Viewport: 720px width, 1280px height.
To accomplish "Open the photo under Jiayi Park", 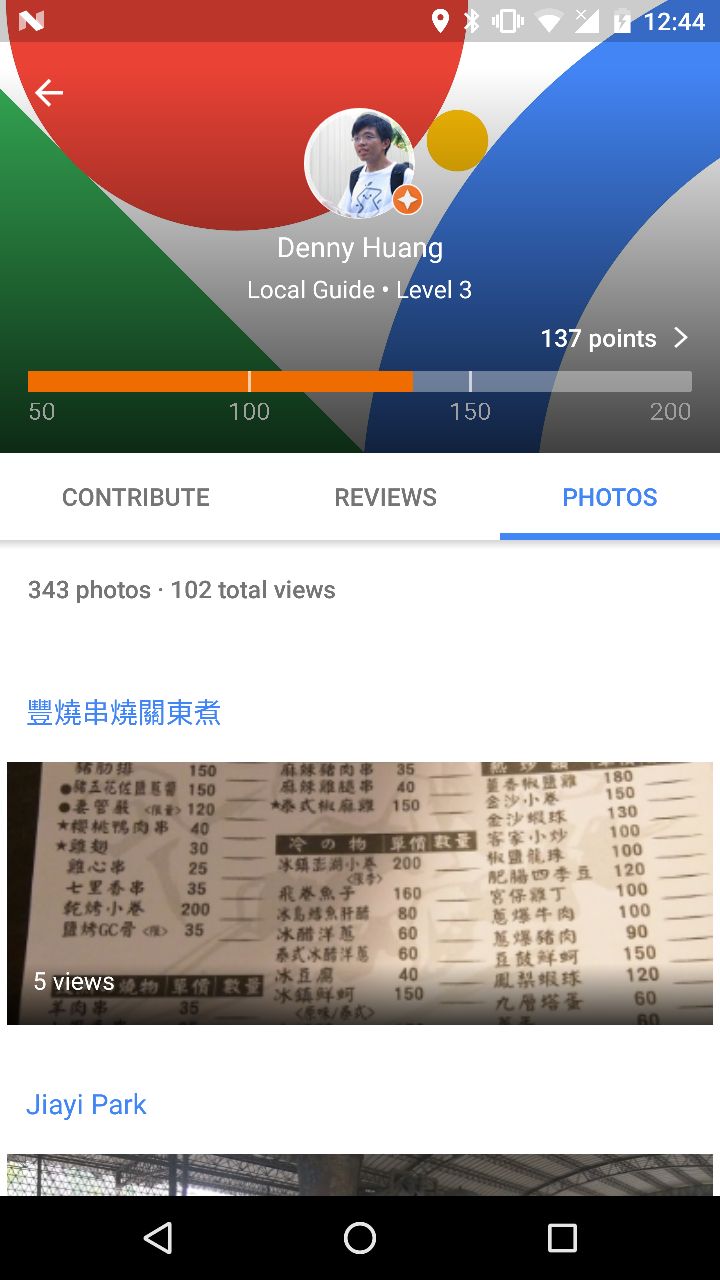I will click(360, 1175).
